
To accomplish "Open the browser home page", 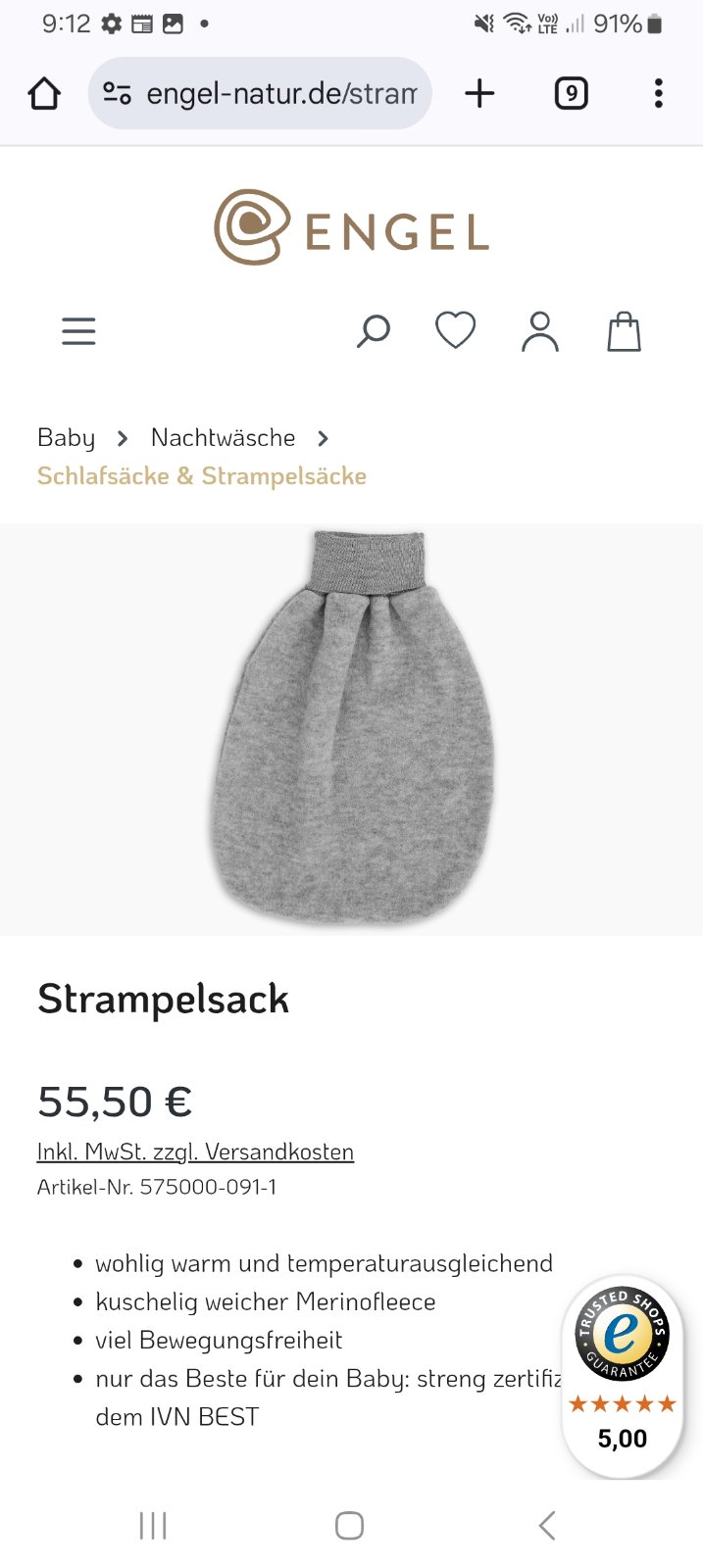I will point(44,94).
